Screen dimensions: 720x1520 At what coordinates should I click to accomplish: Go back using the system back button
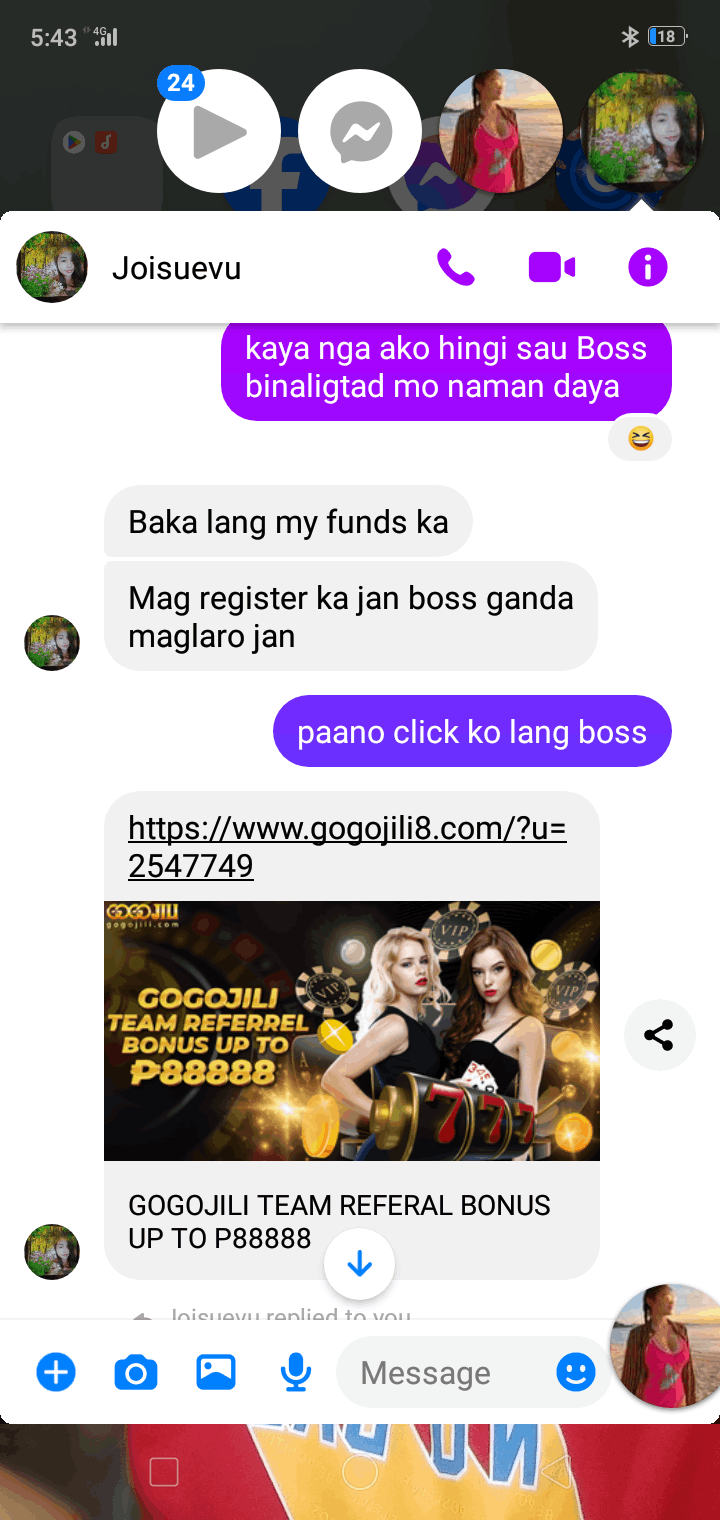pyautogui.click(x=556, y=1471)
